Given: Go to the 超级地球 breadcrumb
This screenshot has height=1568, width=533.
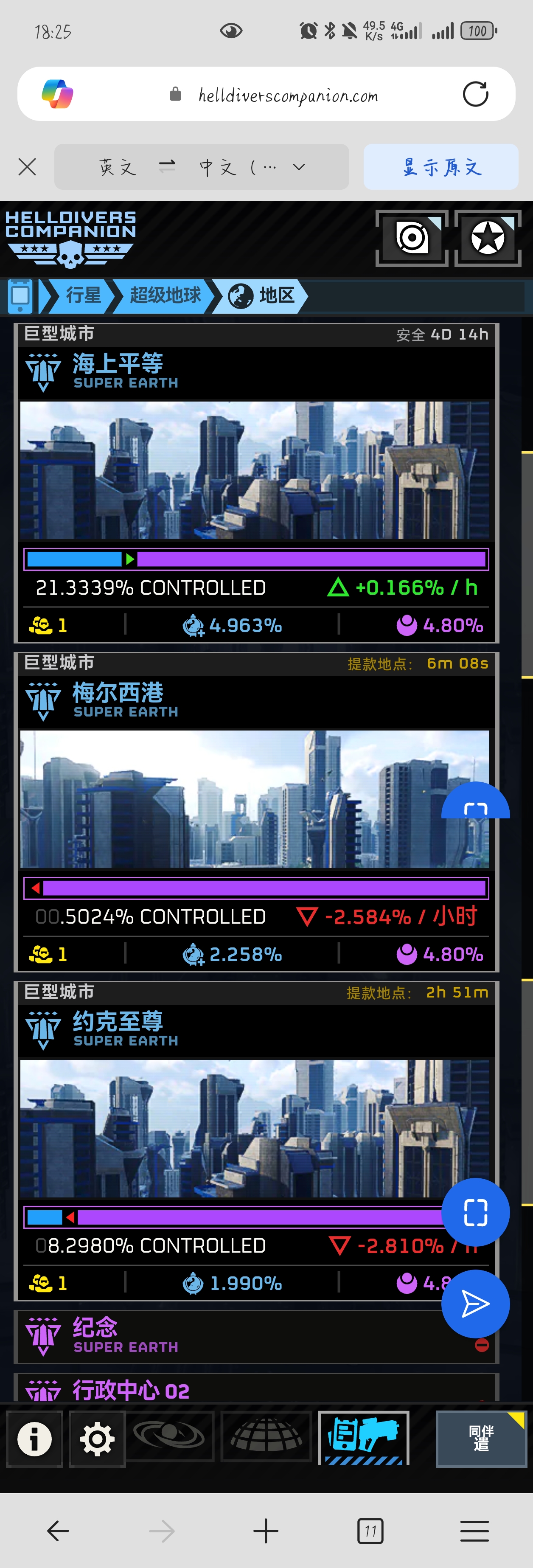Looking at the screenshot, I should (164, 296).
